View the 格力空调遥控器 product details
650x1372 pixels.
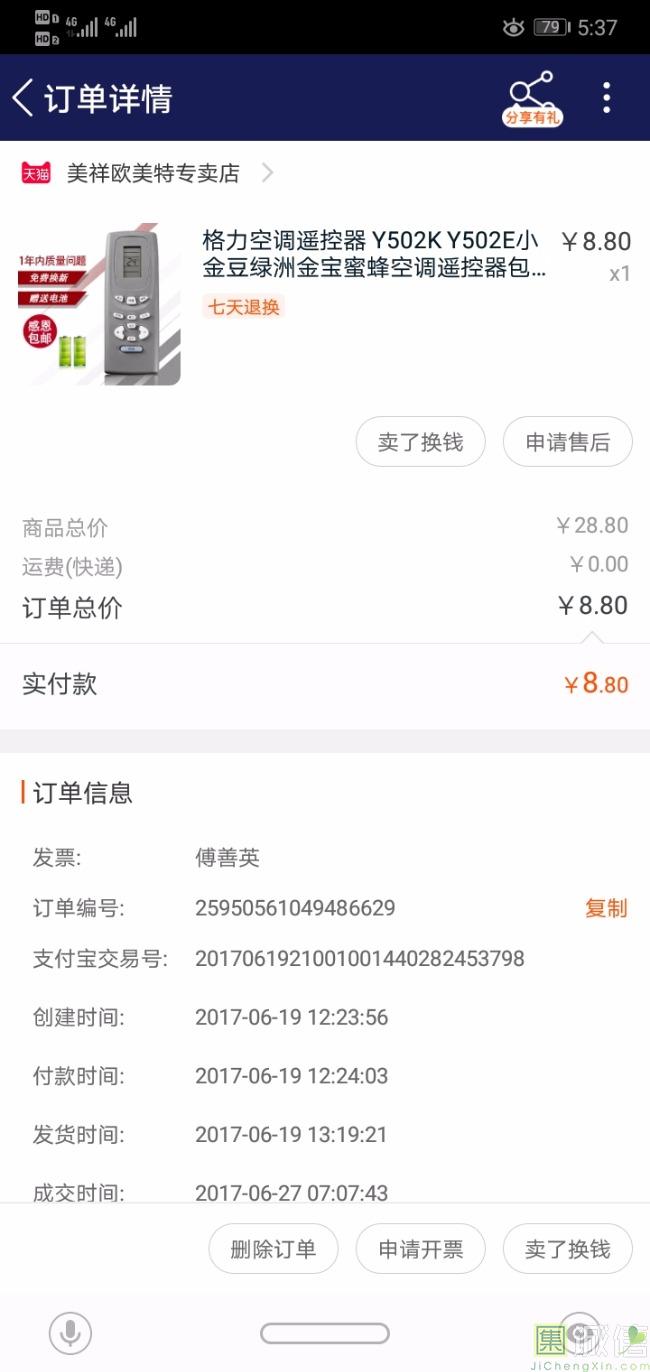[374, 255]
